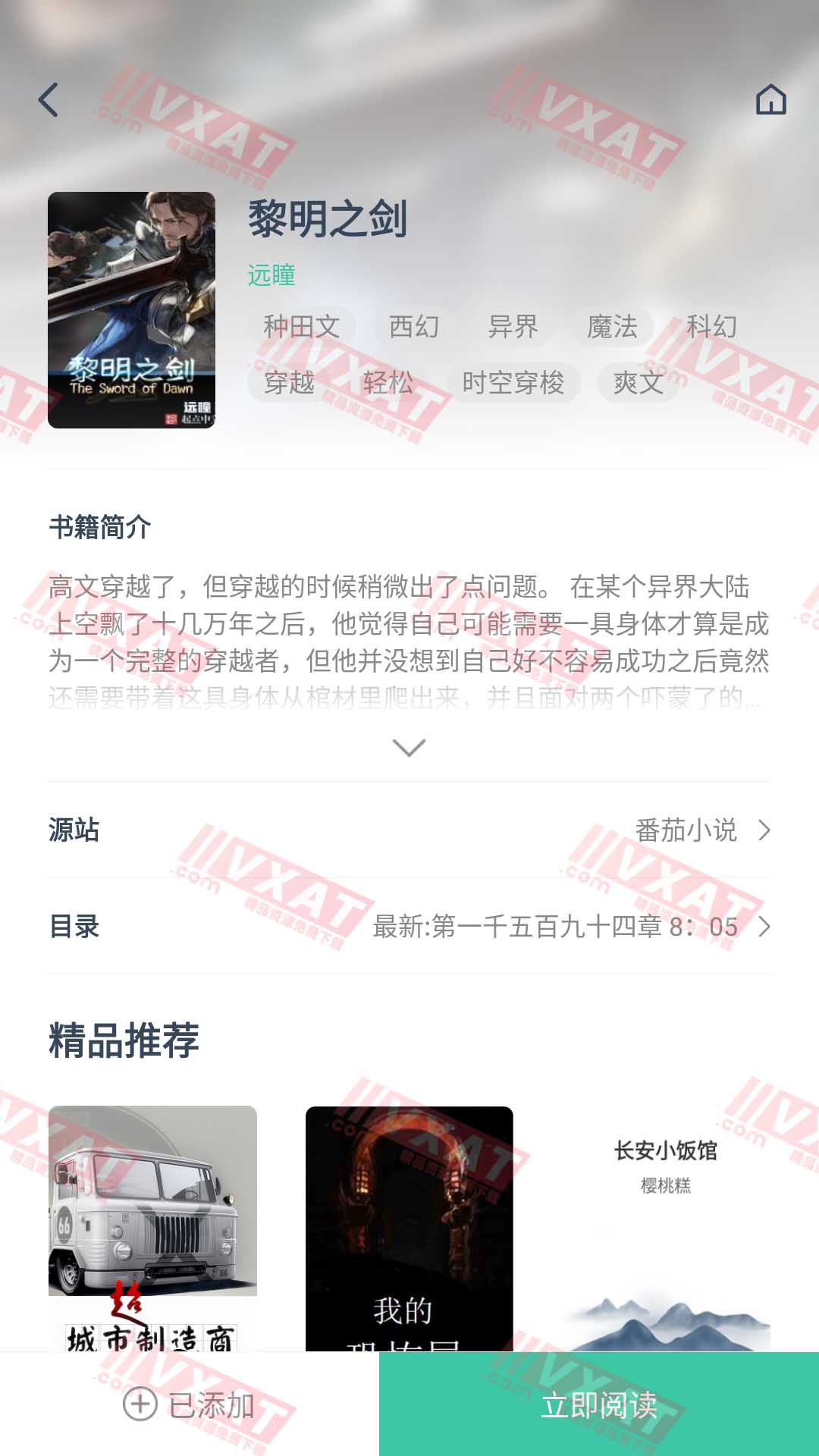819x1456 pixels.
Task: Select the 魔法 tag
Action: [x=613, y=327]
